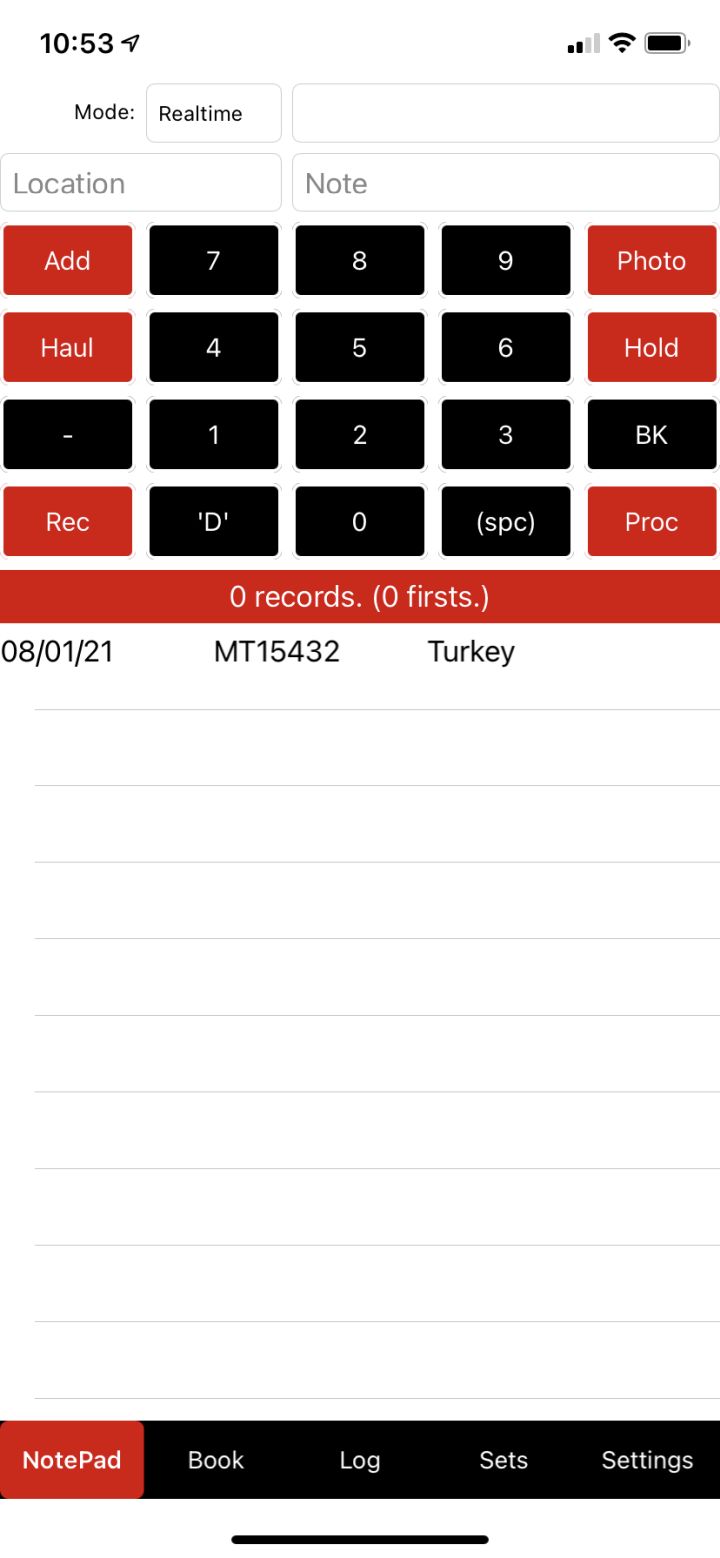The image size is (720, 1558).
Task: Go to the Sets tab
Action: (503, 1460)
